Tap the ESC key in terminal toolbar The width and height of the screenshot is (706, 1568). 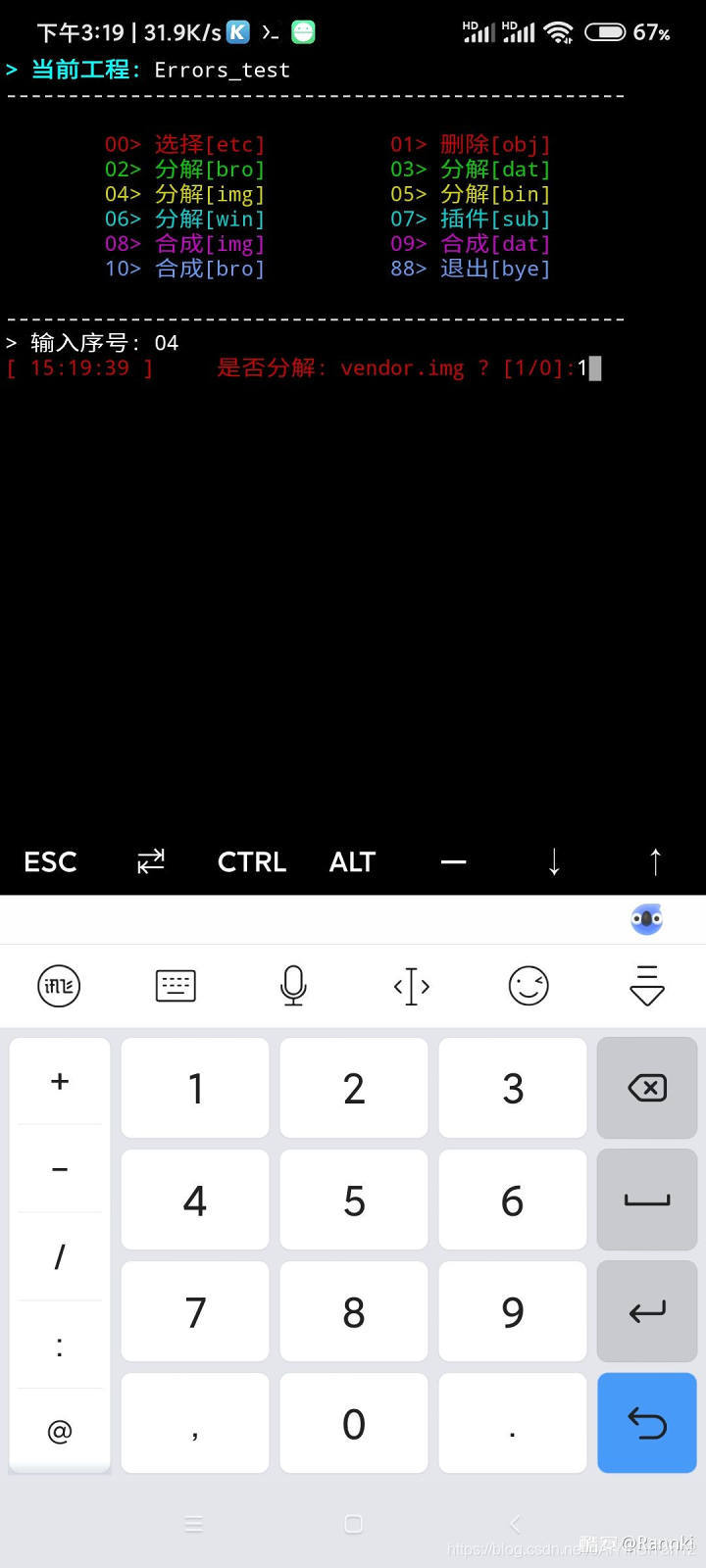pos(50,861)
